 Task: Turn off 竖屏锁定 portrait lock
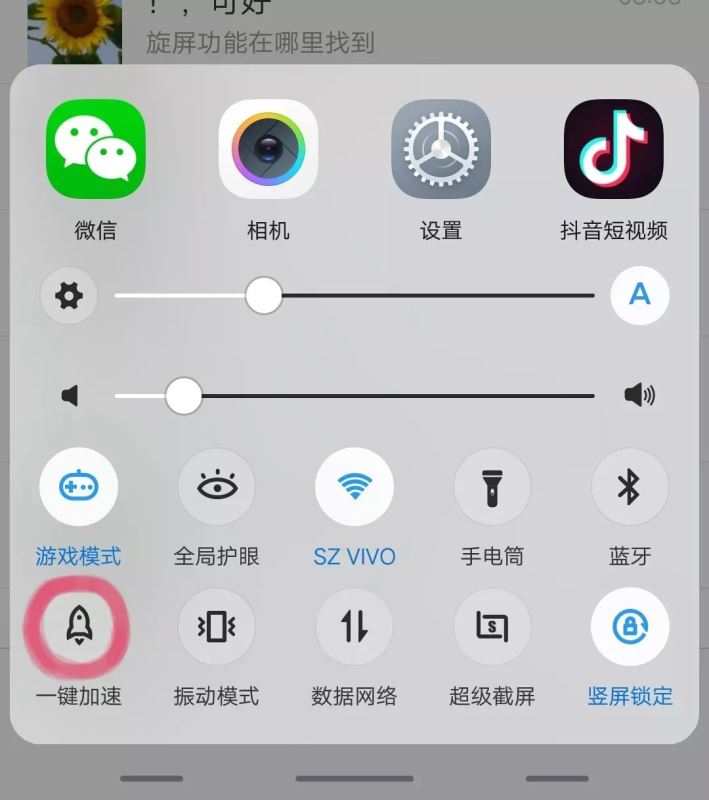point(629,626)
